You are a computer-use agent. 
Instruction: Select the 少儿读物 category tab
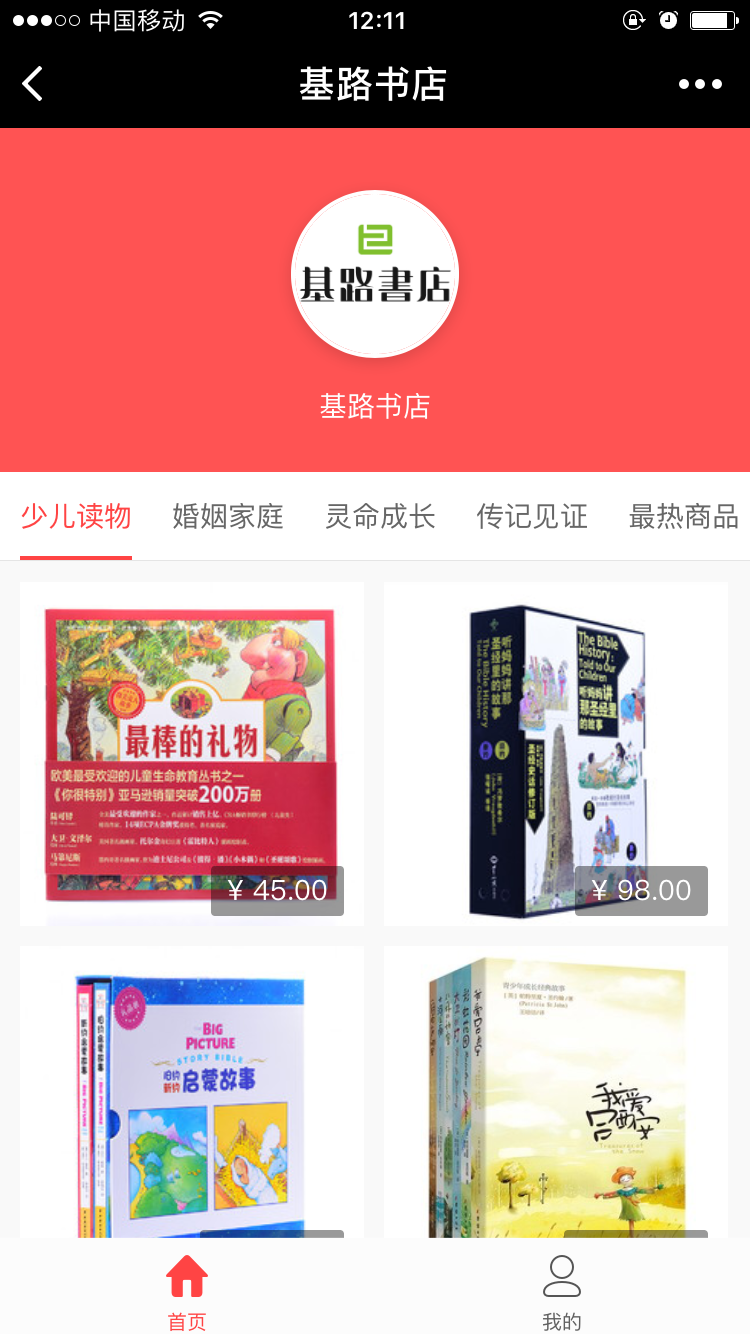(x=76, y=516)
